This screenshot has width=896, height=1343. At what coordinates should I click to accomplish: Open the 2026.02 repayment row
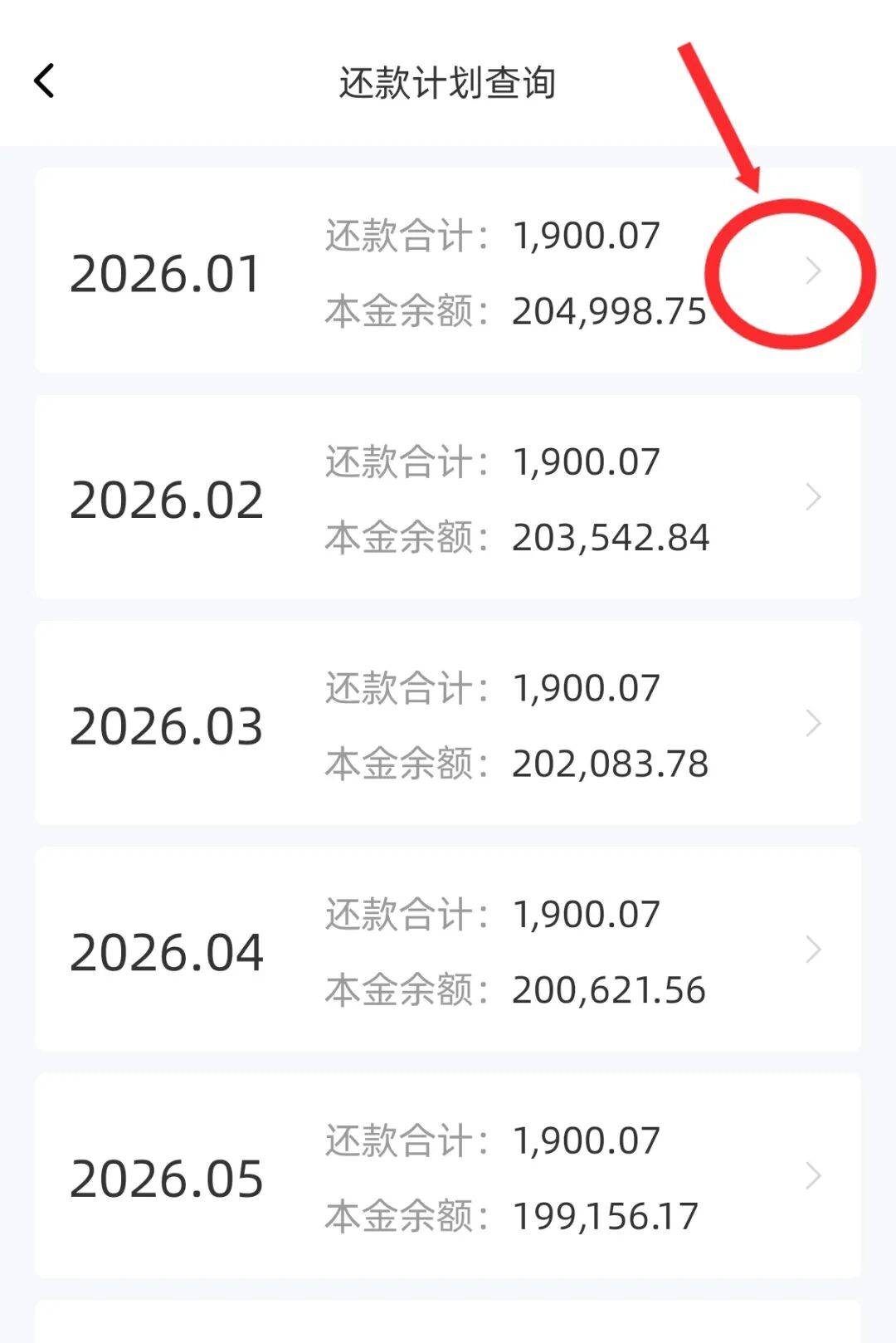click(448, 497)
